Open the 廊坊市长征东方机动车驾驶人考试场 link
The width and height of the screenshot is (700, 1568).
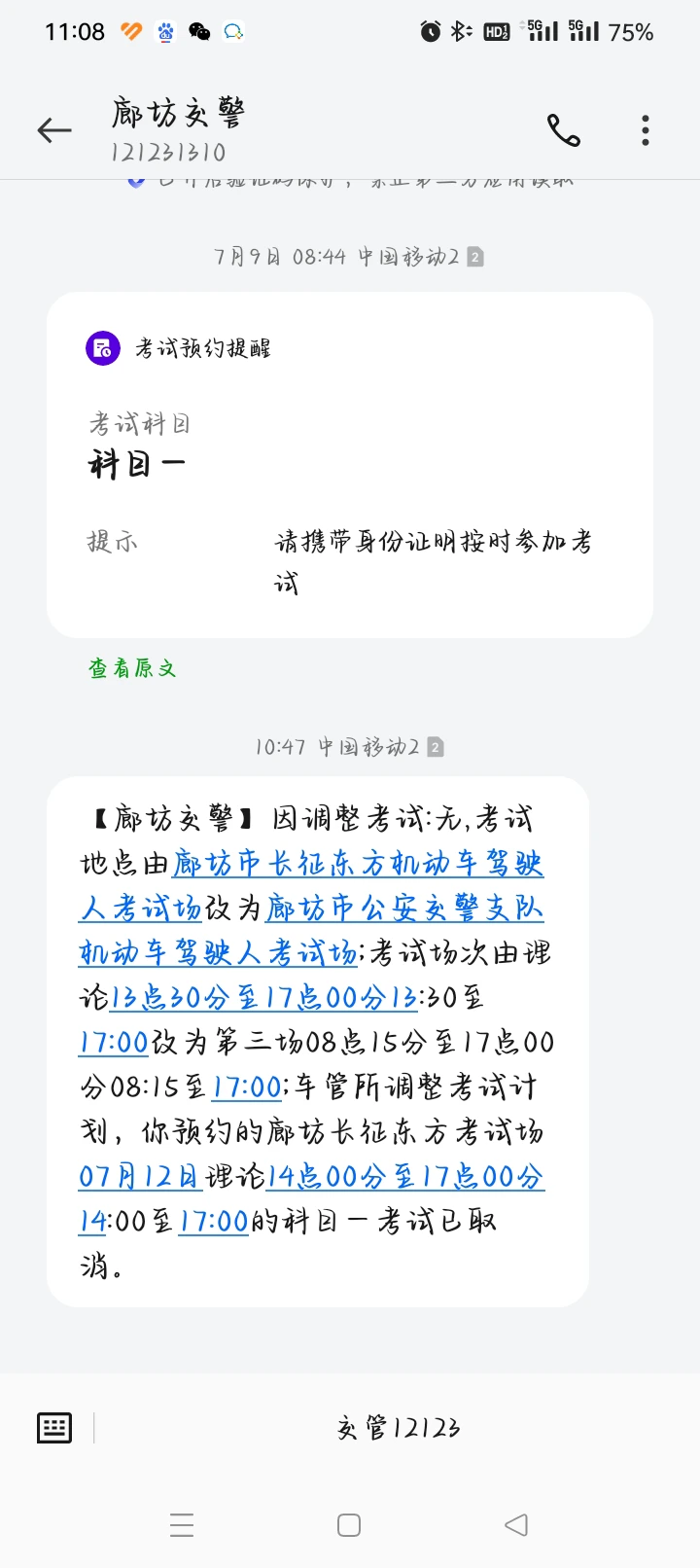point(311,886)
